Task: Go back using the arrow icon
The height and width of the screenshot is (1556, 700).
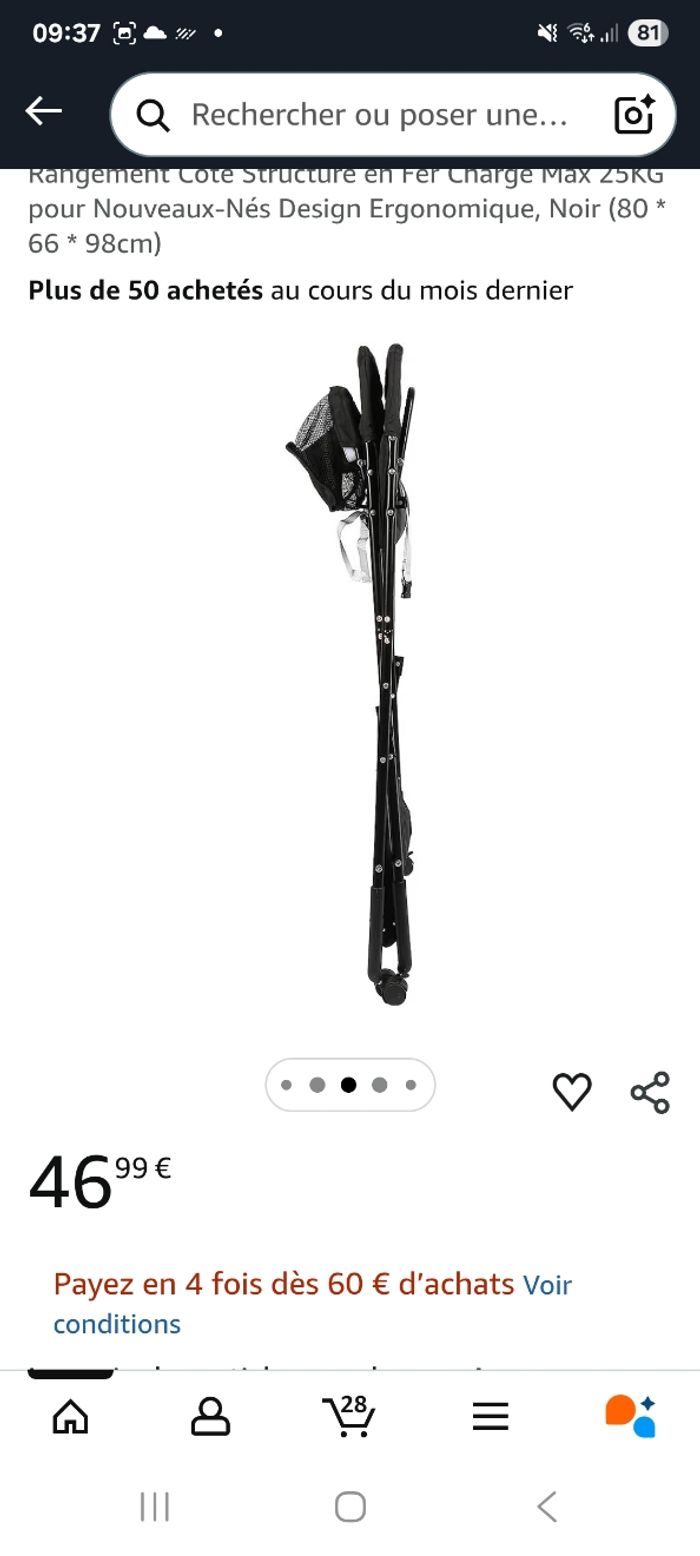Action: point(44,112)
